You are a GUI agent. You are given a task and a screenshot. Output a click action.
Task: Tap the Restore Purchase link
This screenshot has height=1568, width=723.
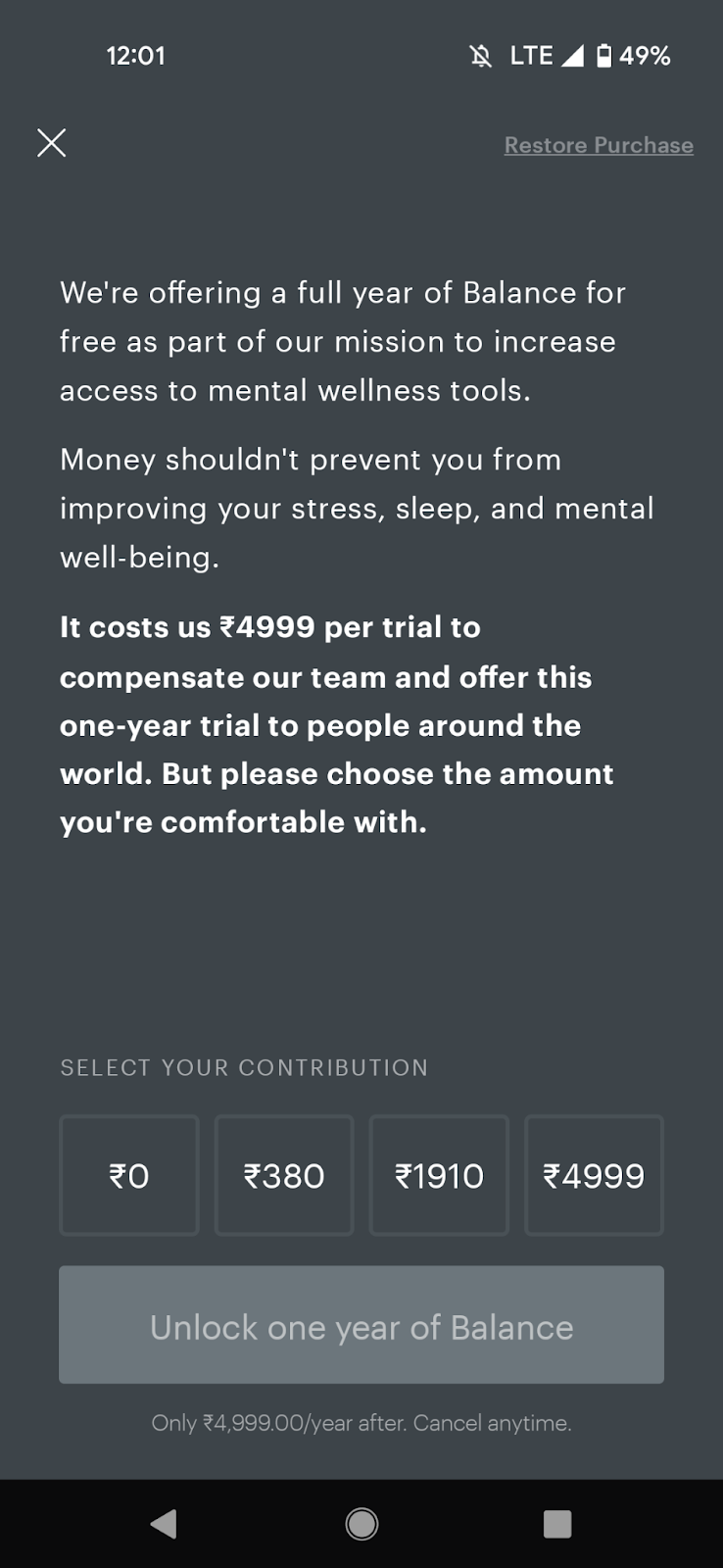(599, 145)
